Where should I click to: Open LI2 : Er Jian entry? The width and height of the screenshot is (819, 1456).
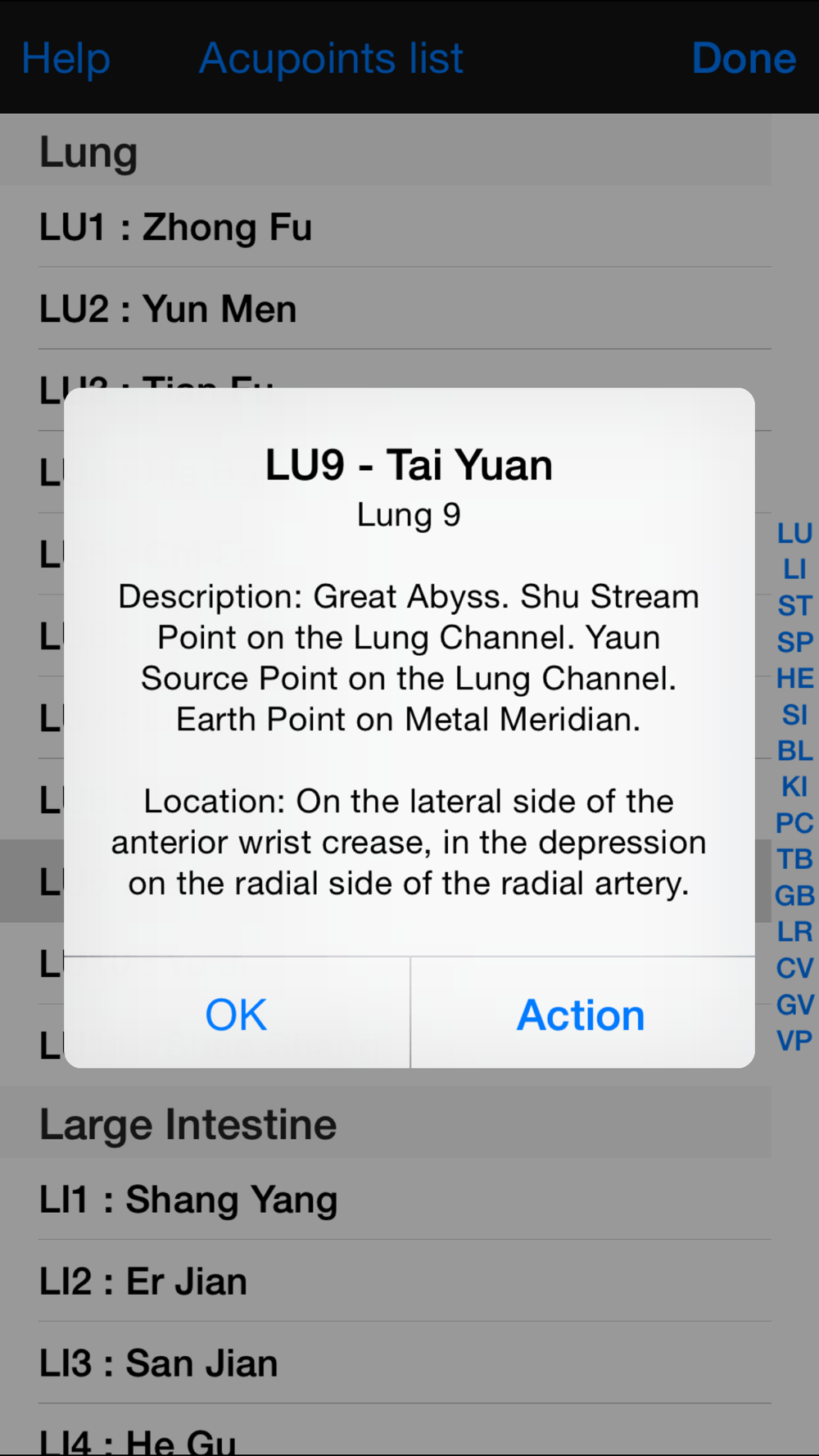point(386,1282)
